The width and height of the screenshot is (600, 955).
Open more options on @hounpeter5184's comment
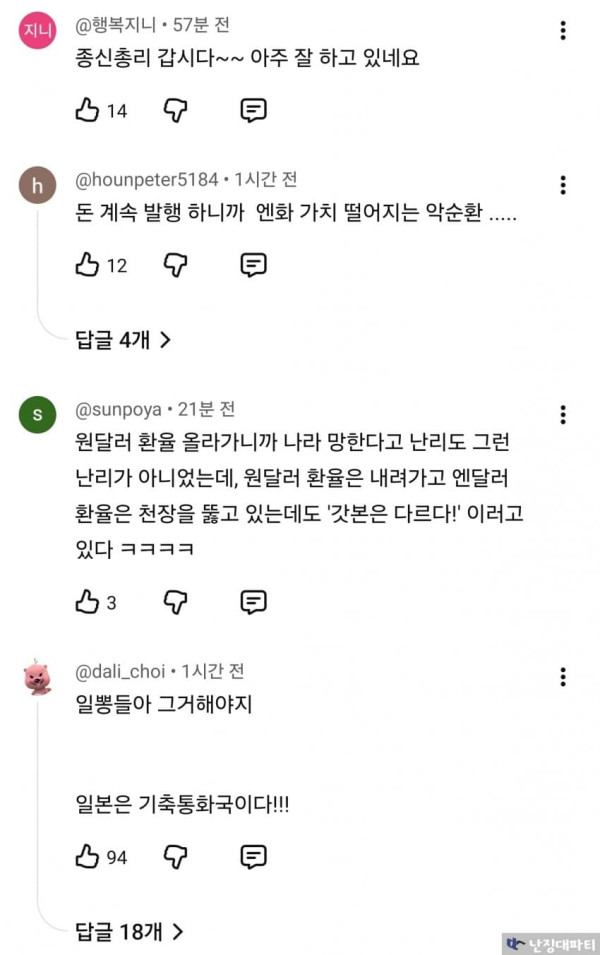(563, 185)
